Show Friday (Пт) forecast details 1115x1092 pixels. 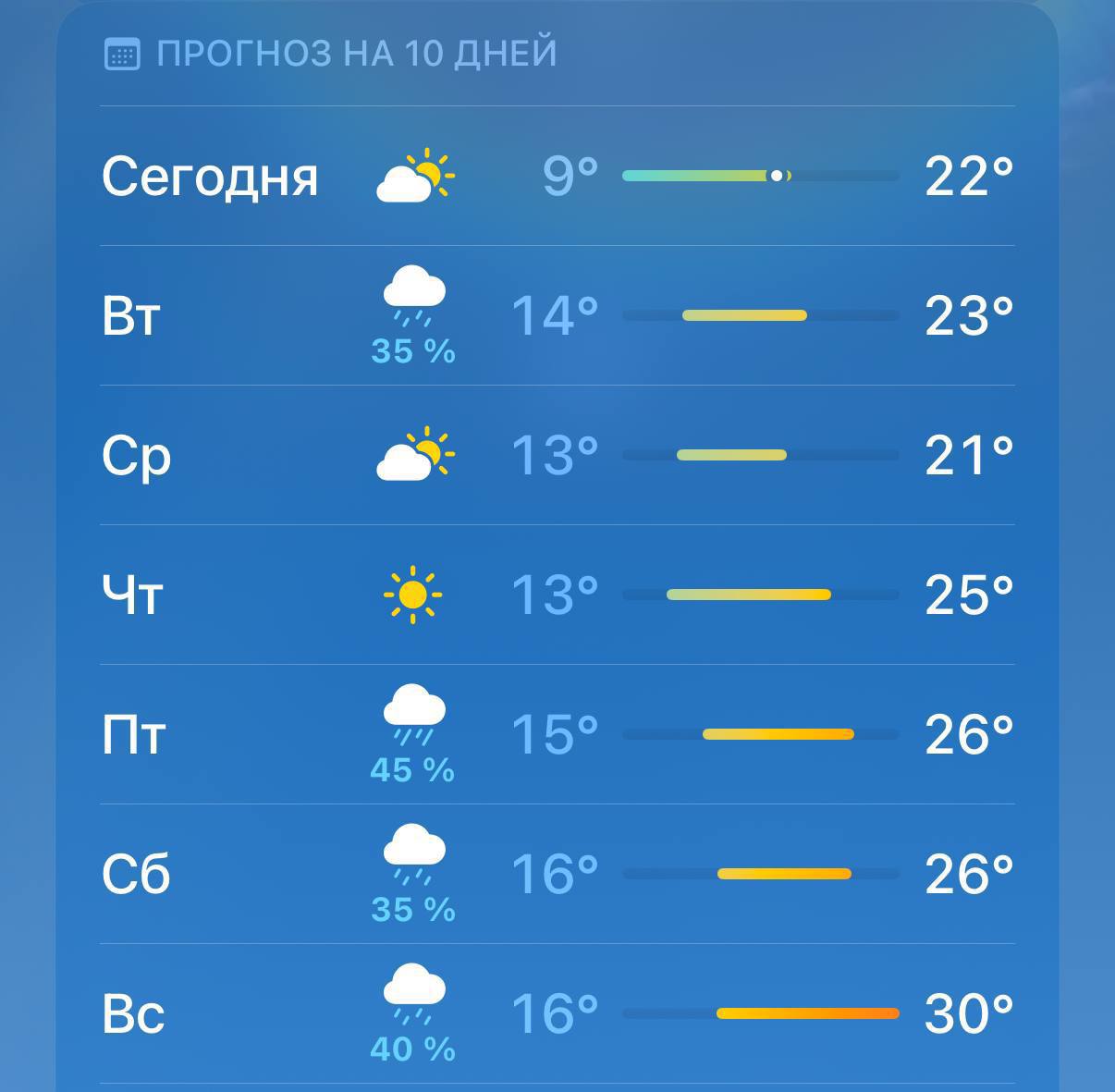tap(557, 734)
